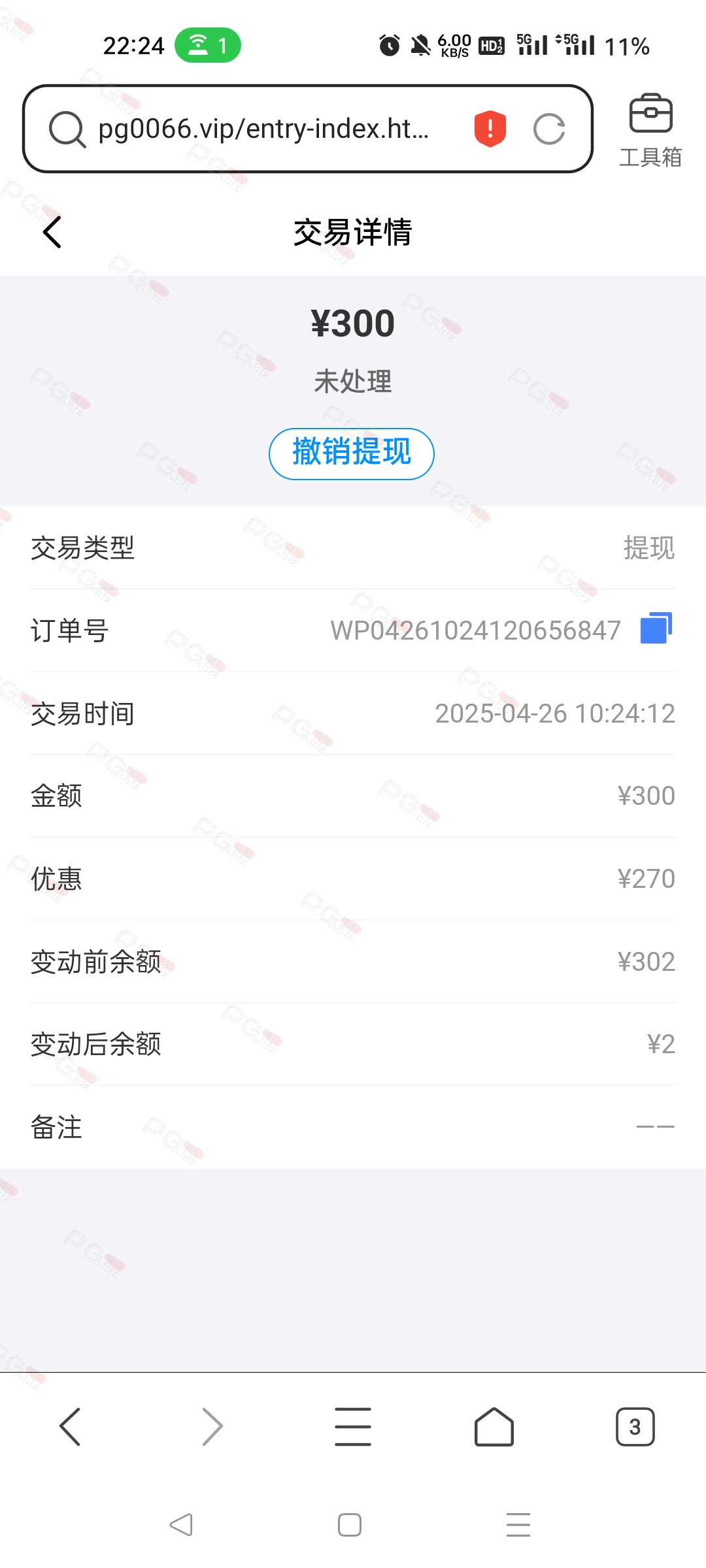Open the red security shield warning
The image size is (706, 1568).
point(490,128)
